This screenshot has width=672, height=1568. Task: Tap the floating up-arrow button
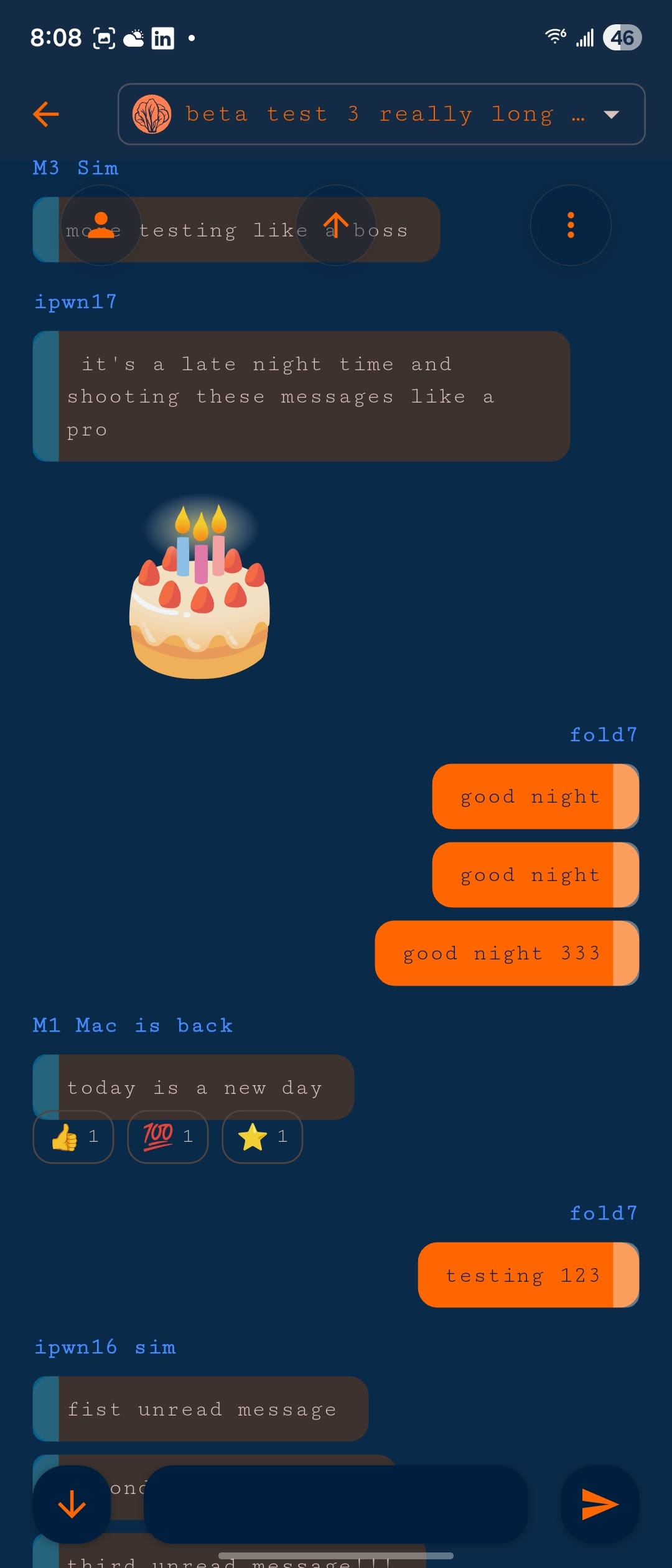pyautogui.click(x=336, y=225)
